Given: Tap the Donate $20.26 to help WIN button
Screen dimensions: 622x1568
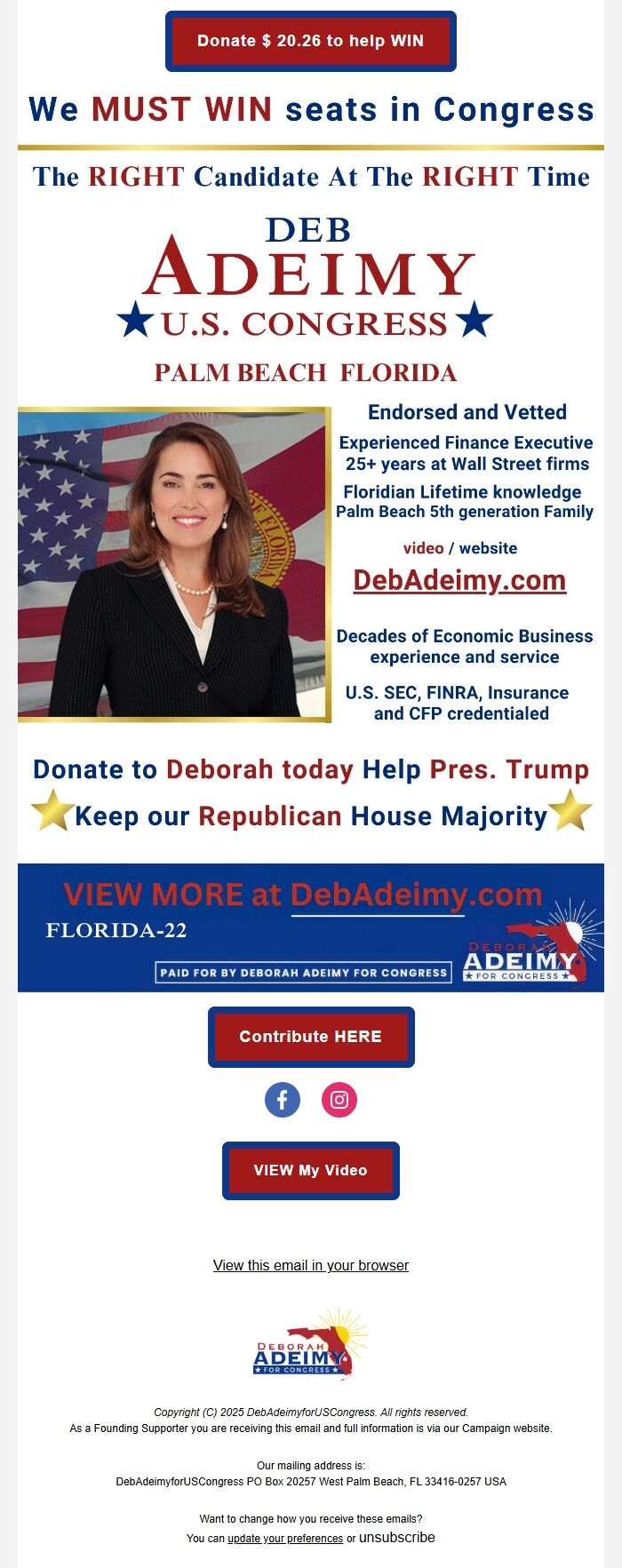Looking at the screenshot, I should pos(310,42).
